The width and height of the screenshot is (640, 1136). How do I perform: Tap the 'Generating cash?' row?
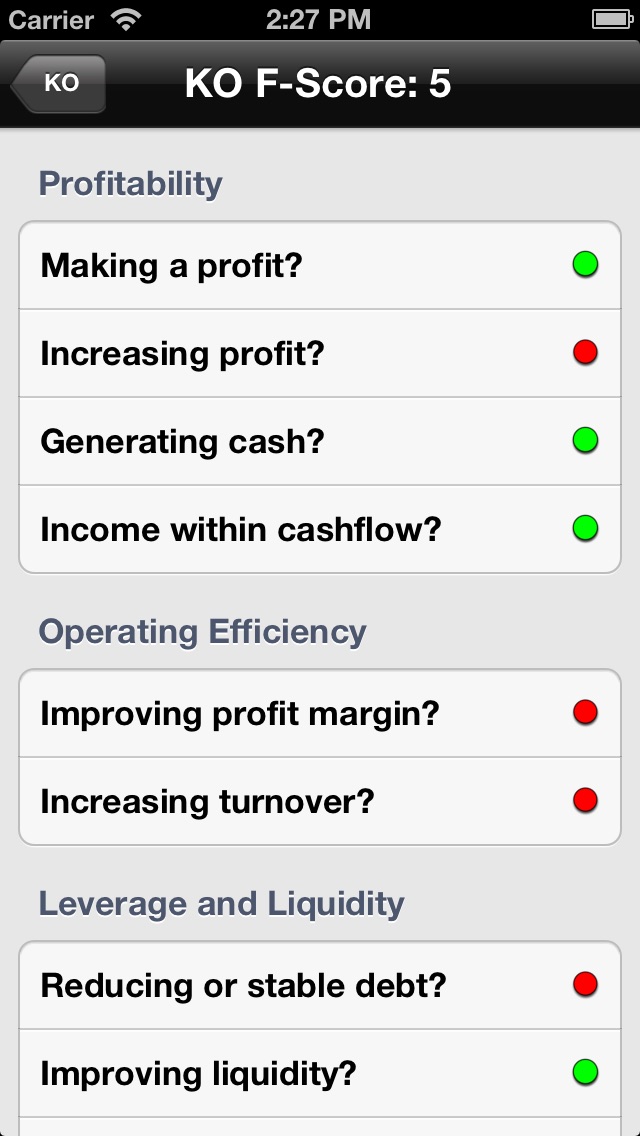[x=320, y=441]
